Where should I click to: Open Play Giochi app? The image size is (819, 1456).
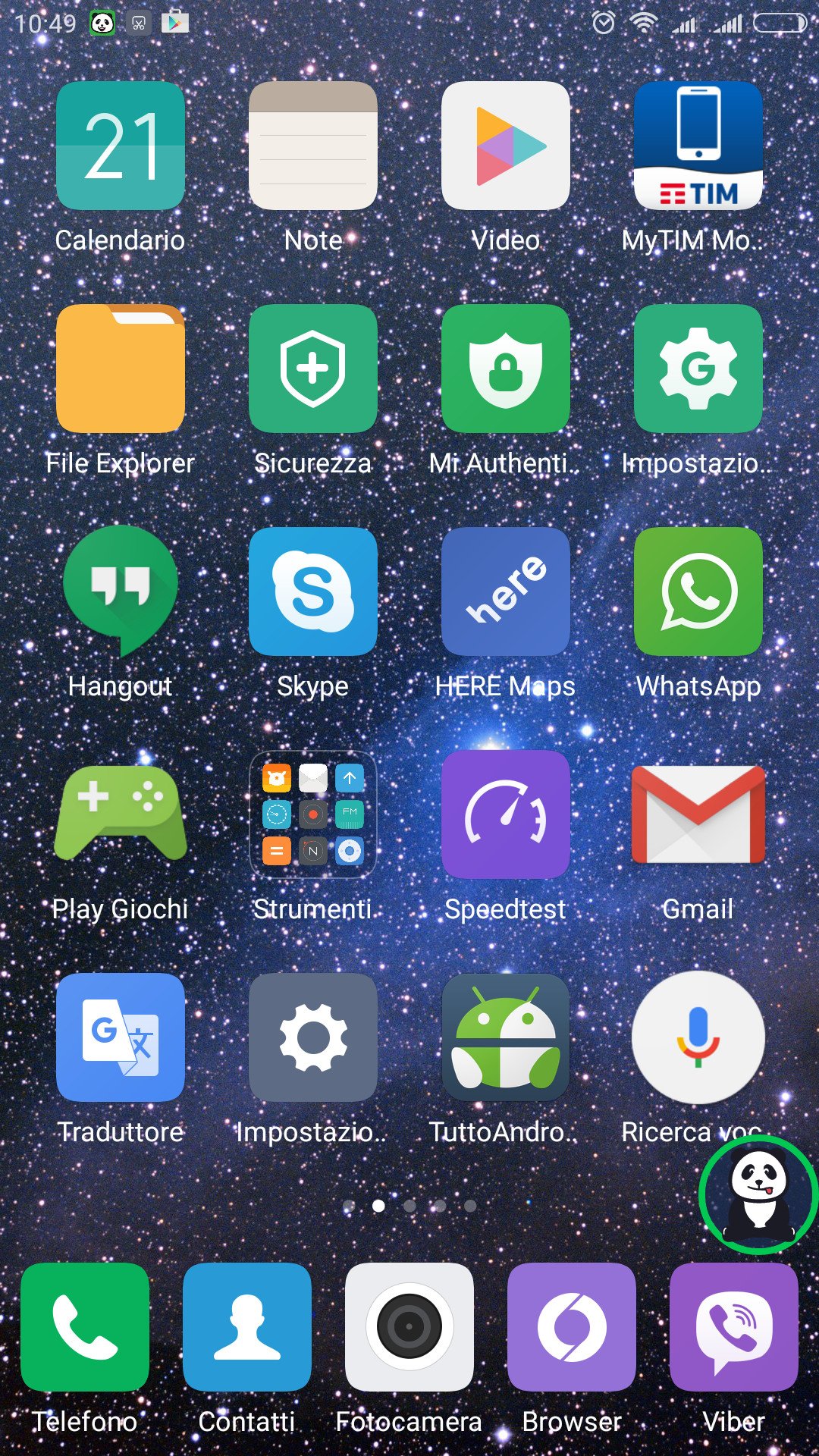[x=121, y=814]
